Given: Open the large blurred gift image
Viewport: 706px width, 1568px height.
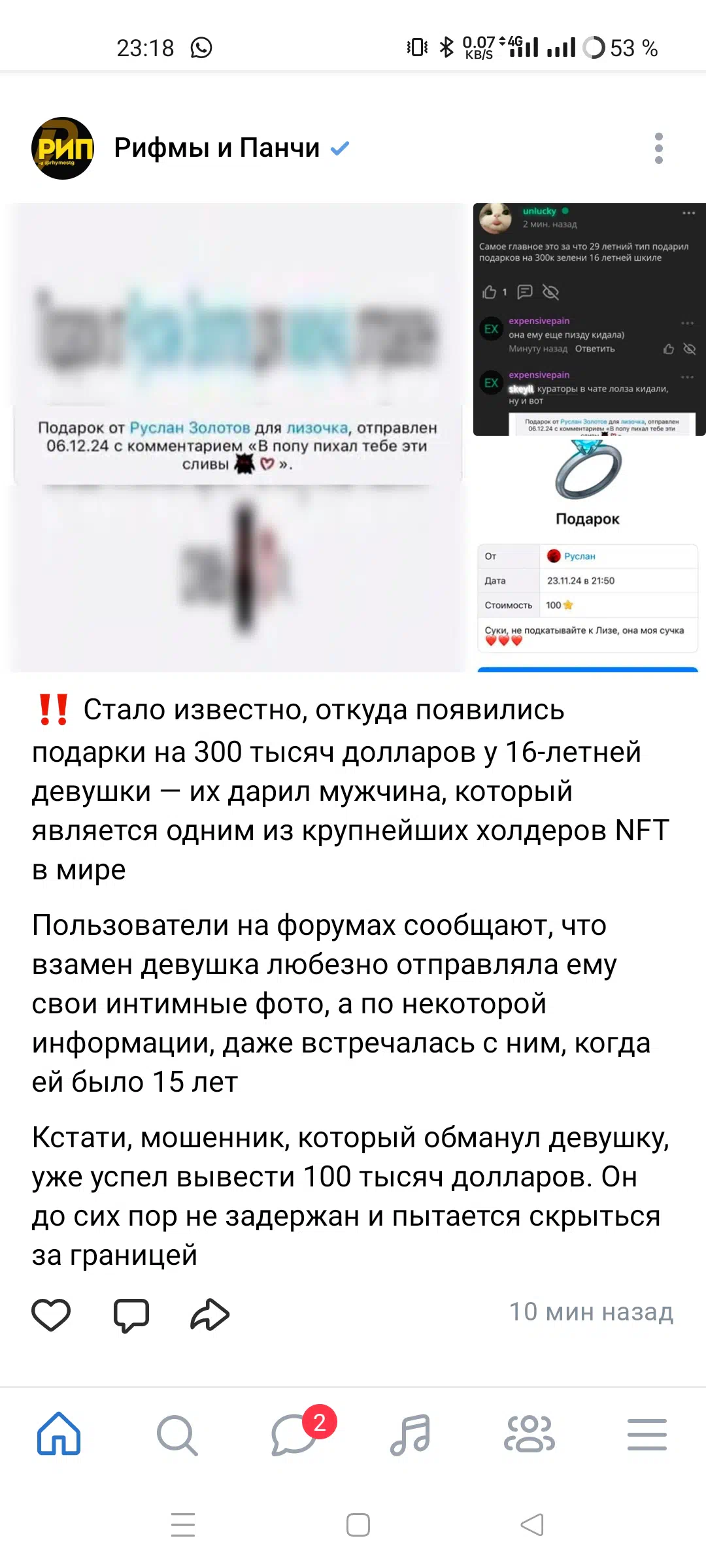Looking at the screenshot, I should click(x=237, y=437).
